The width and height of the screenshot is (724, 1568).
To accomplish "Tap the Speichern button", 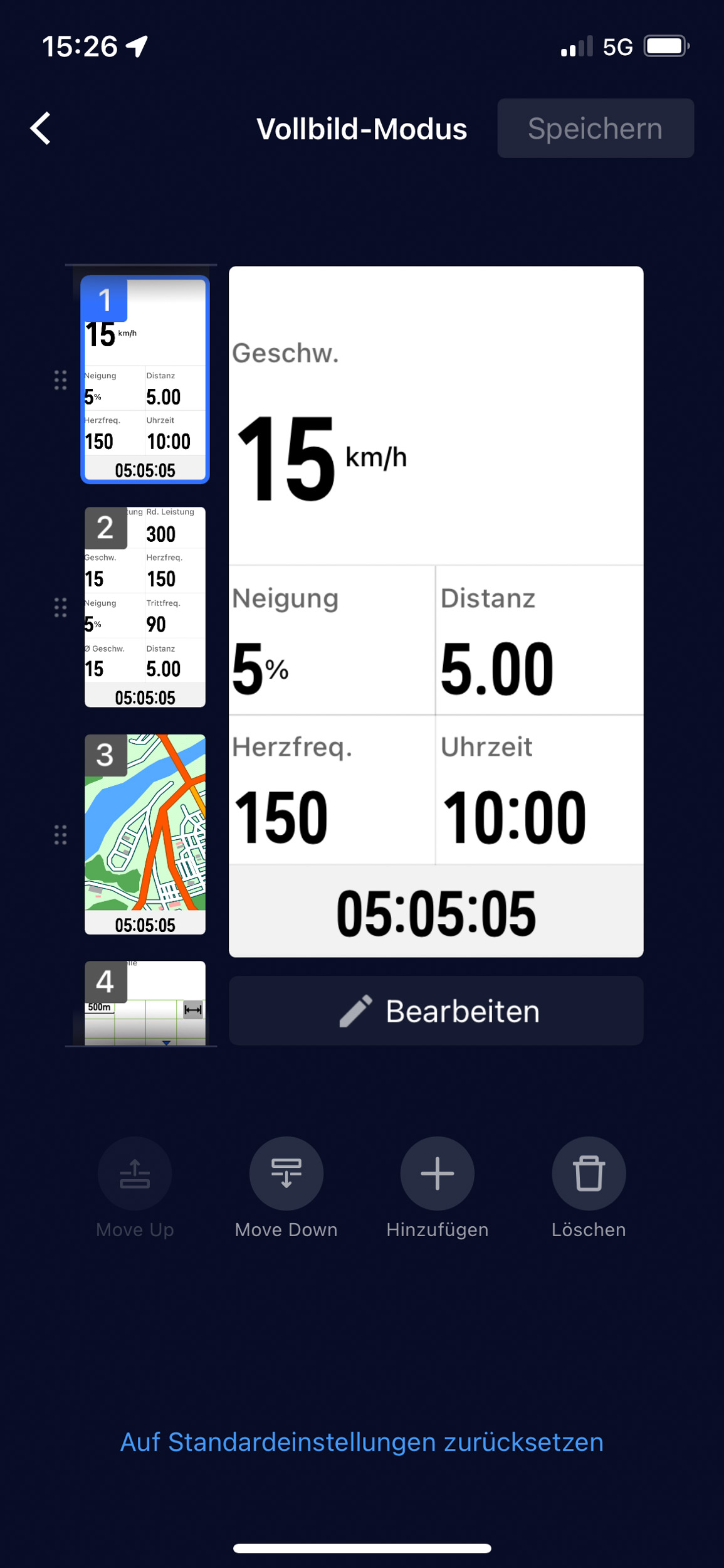I will [595, 128].
